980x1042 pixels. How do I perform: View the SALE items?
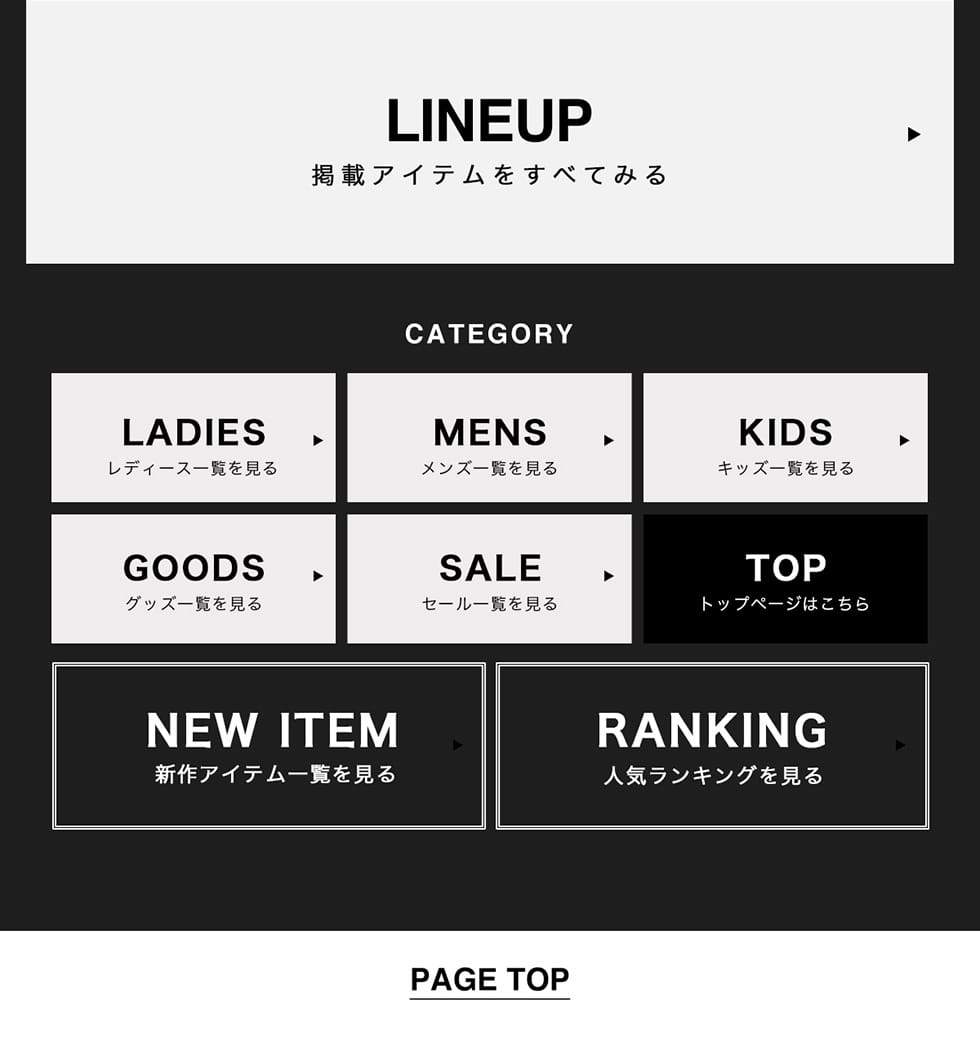tap(489, 579)
